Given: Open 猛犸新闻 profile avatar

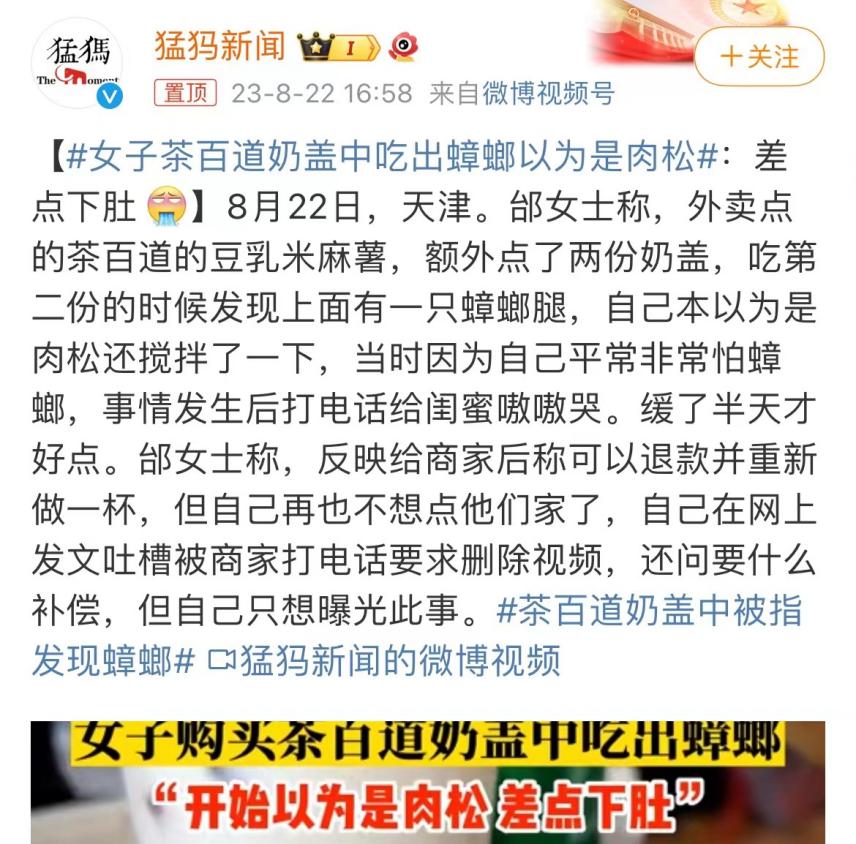Looking at the screenshot, I should [77, 63].
